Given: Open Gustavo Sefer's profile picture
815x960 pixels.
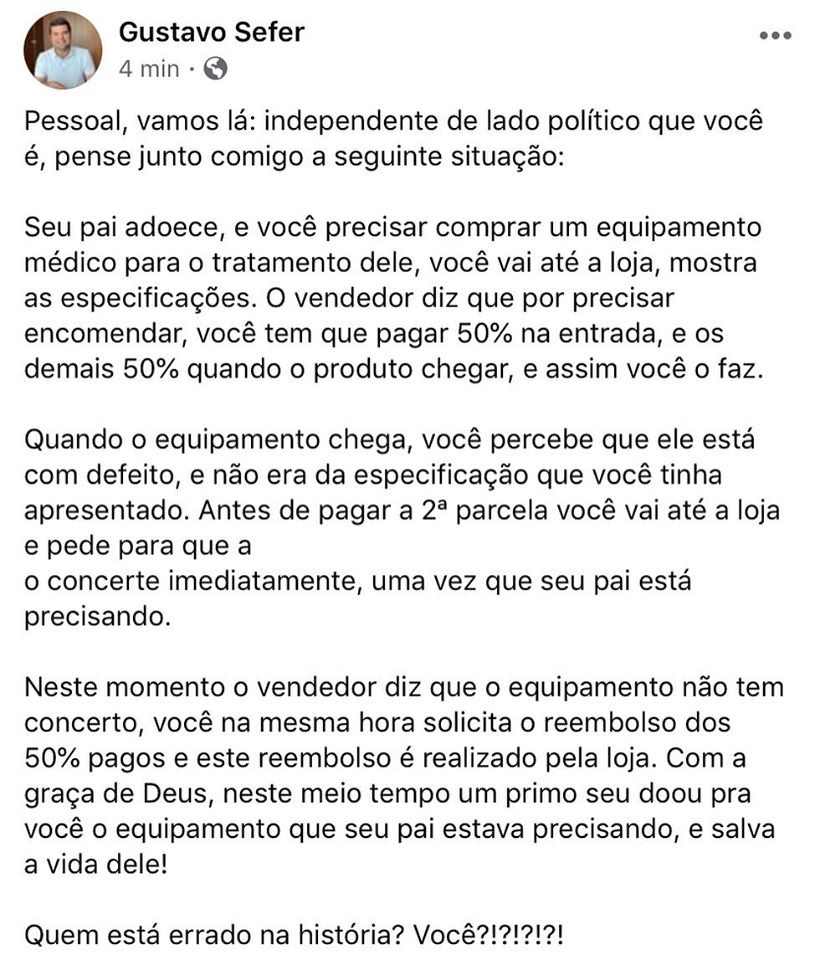Looking at the screenshot, I should [x=63, y=50].
